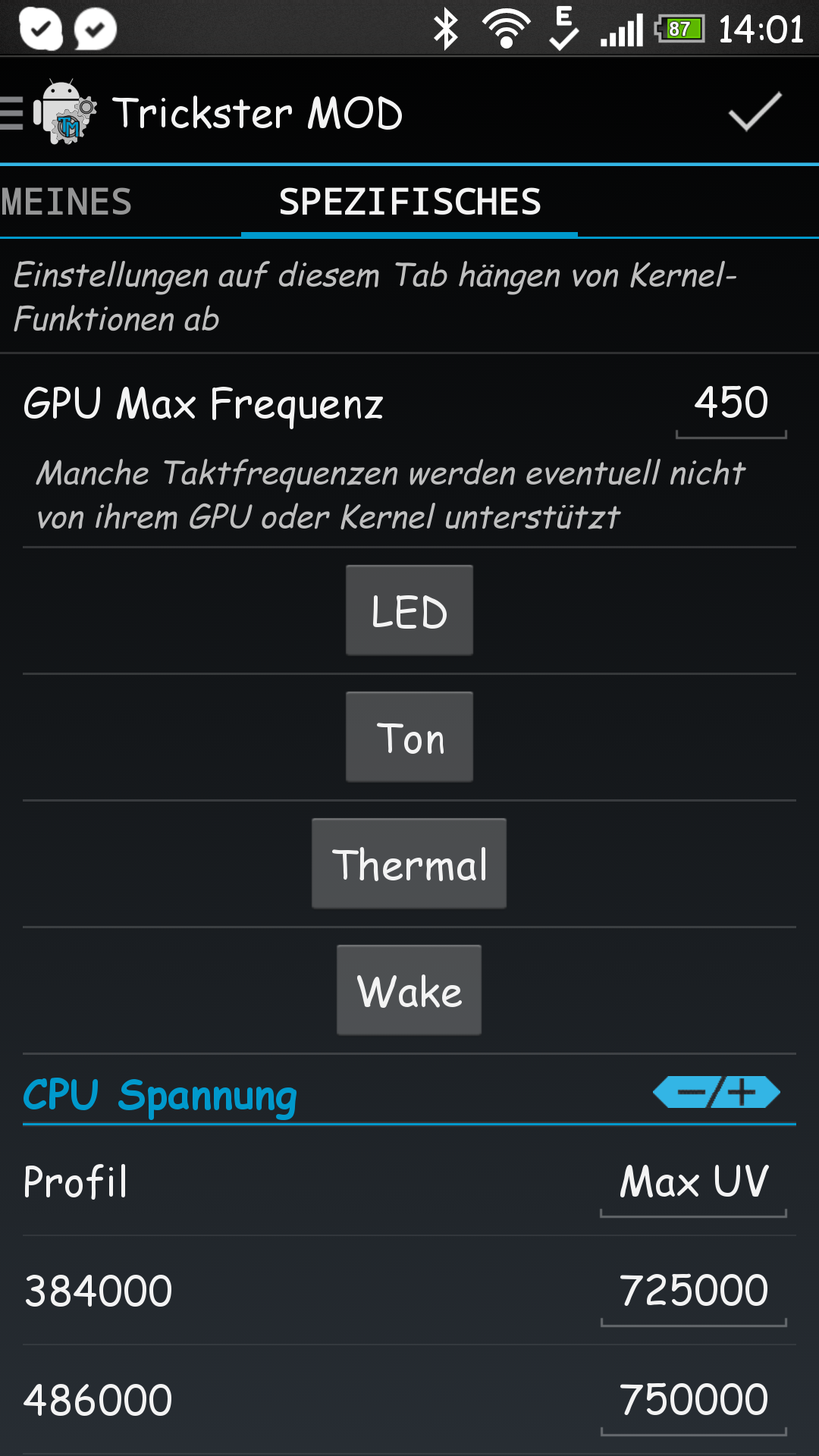819x1456 pixels.
Task: Change the 486000 voltage value 750000
Action: pos(693,1404)
